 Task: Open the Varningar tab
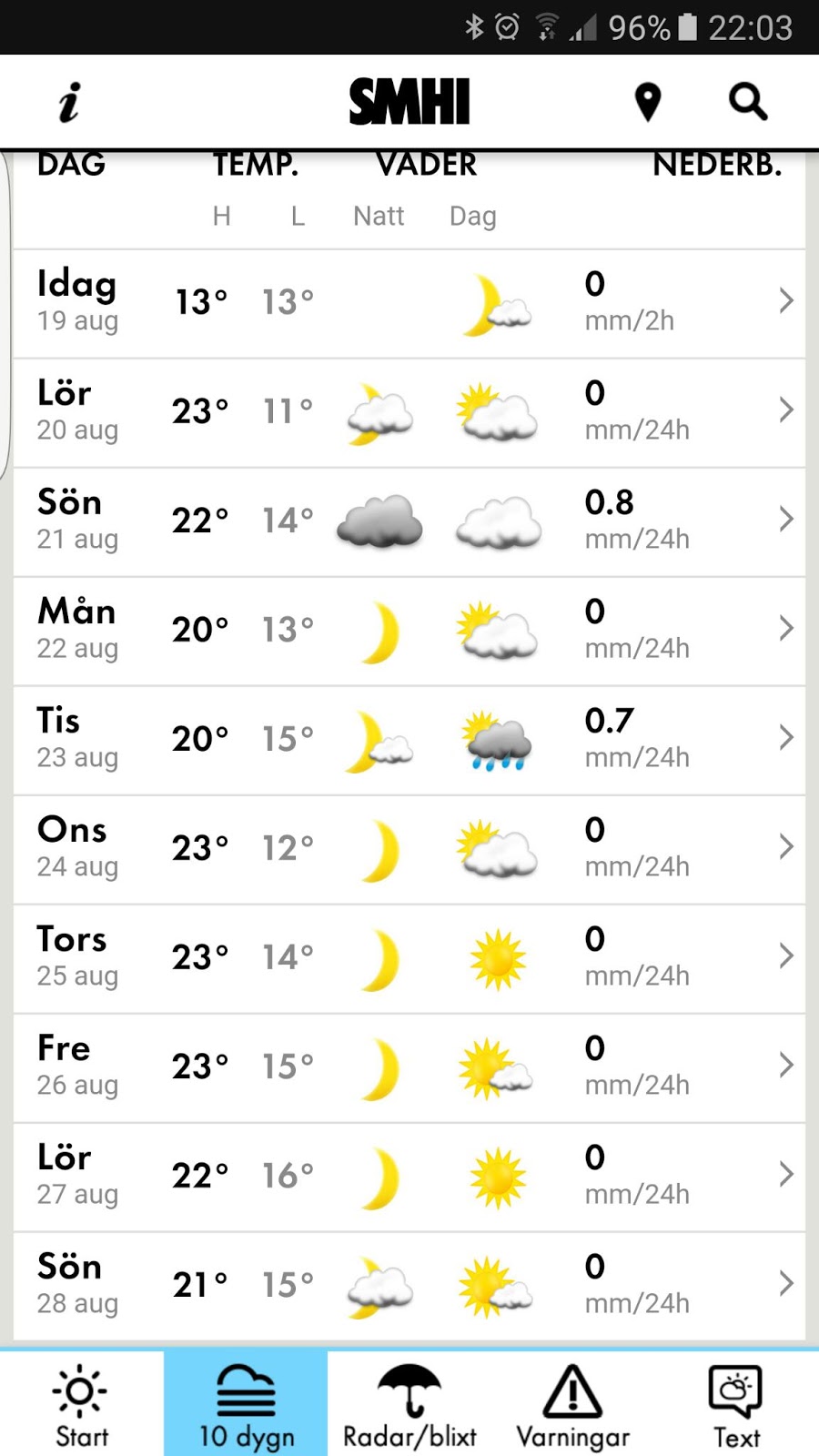tap(573, 1406)
